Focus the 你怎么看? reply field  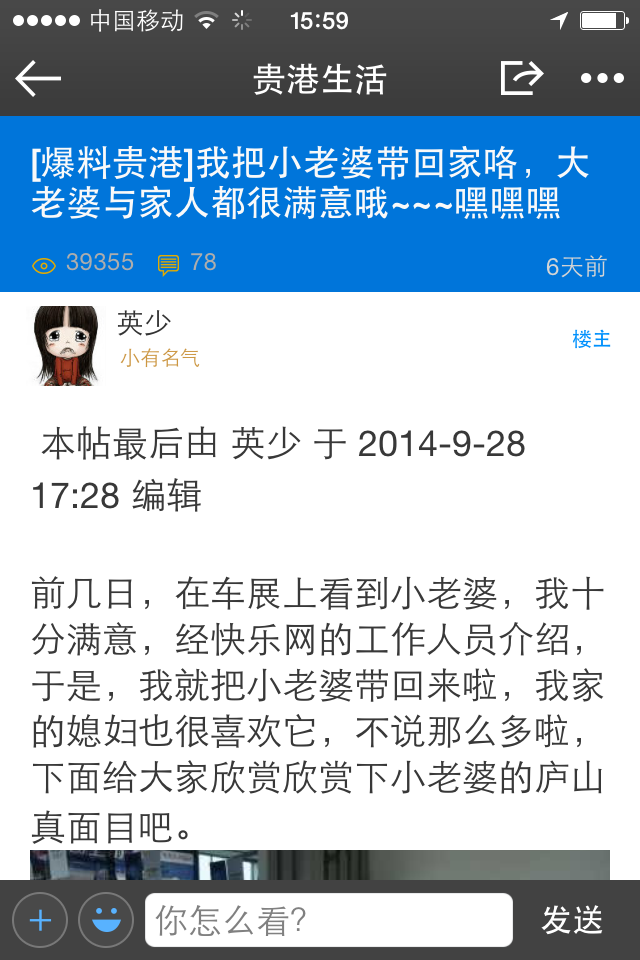pyautogui.click(x=328, y=919)
